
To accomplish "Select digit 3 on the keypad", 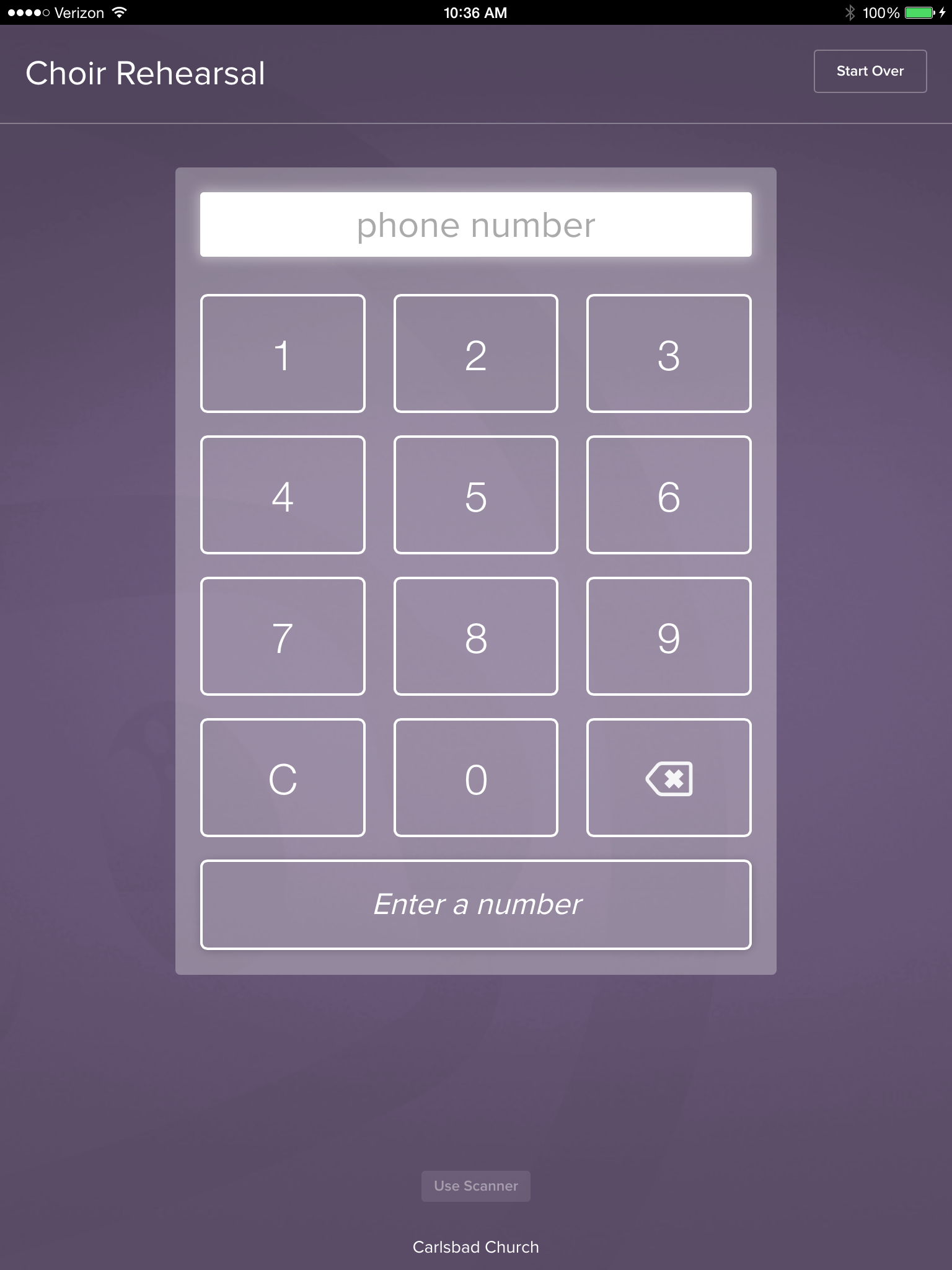I will coord(669,353).
